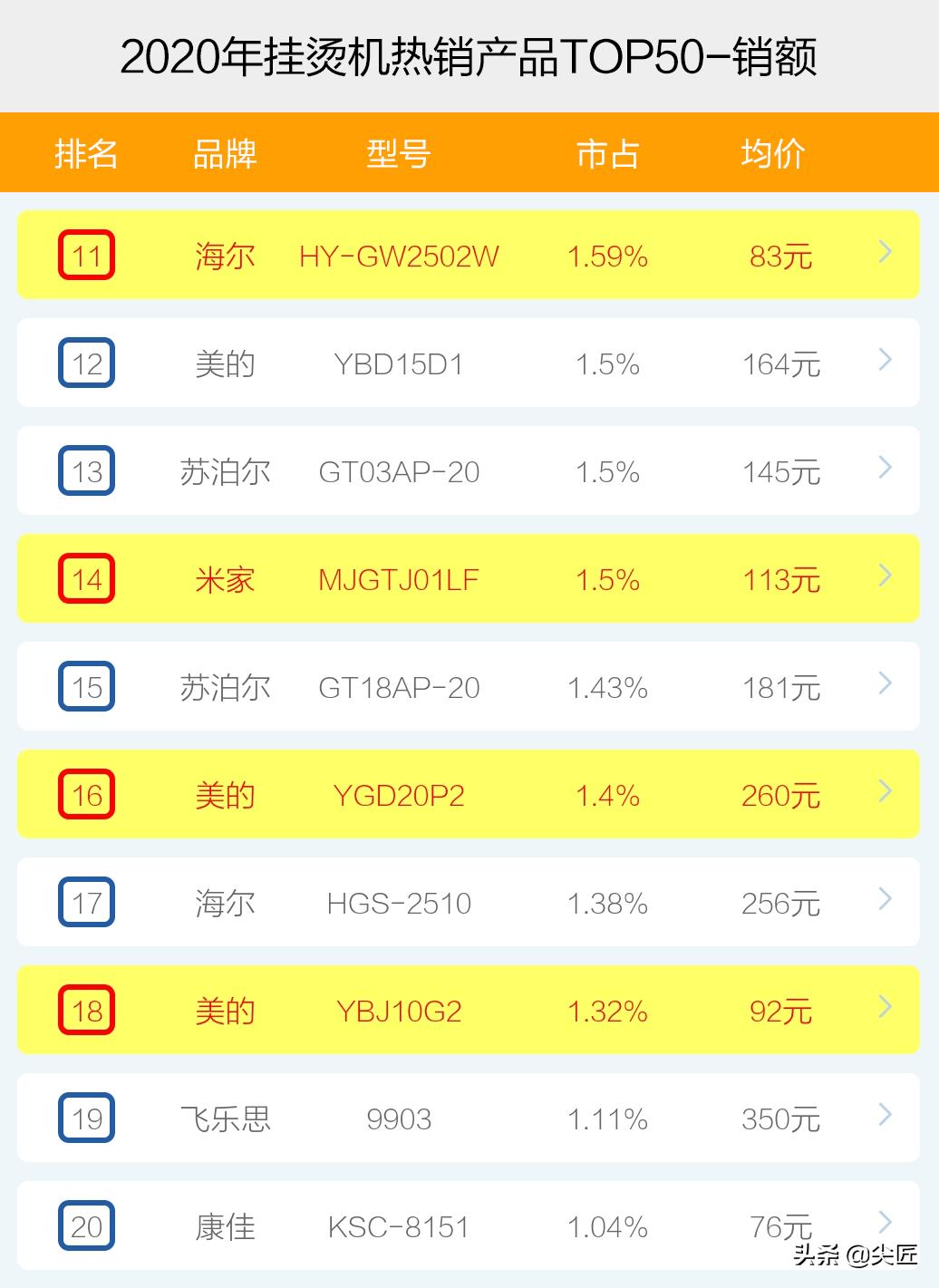Click the rank badge for 海尔 row 11

[86, 256]
